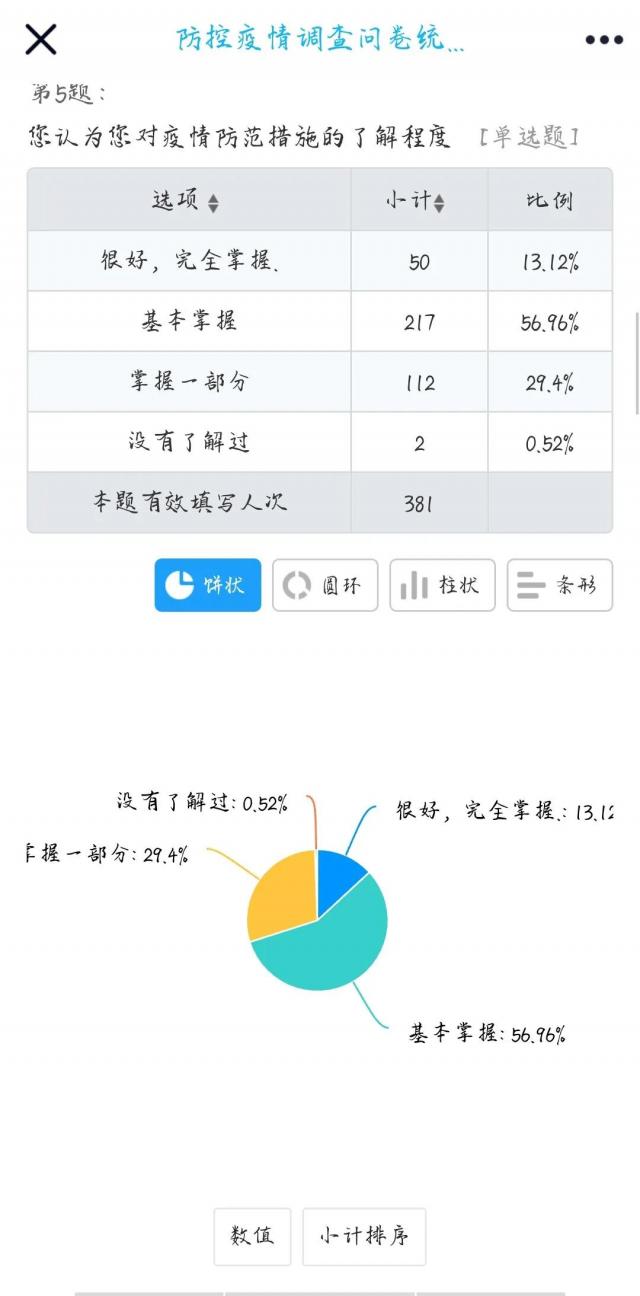Screen dimensions: 640x1296
Task: Tap the 数值 button below the chart
Action: (252, 1236)
